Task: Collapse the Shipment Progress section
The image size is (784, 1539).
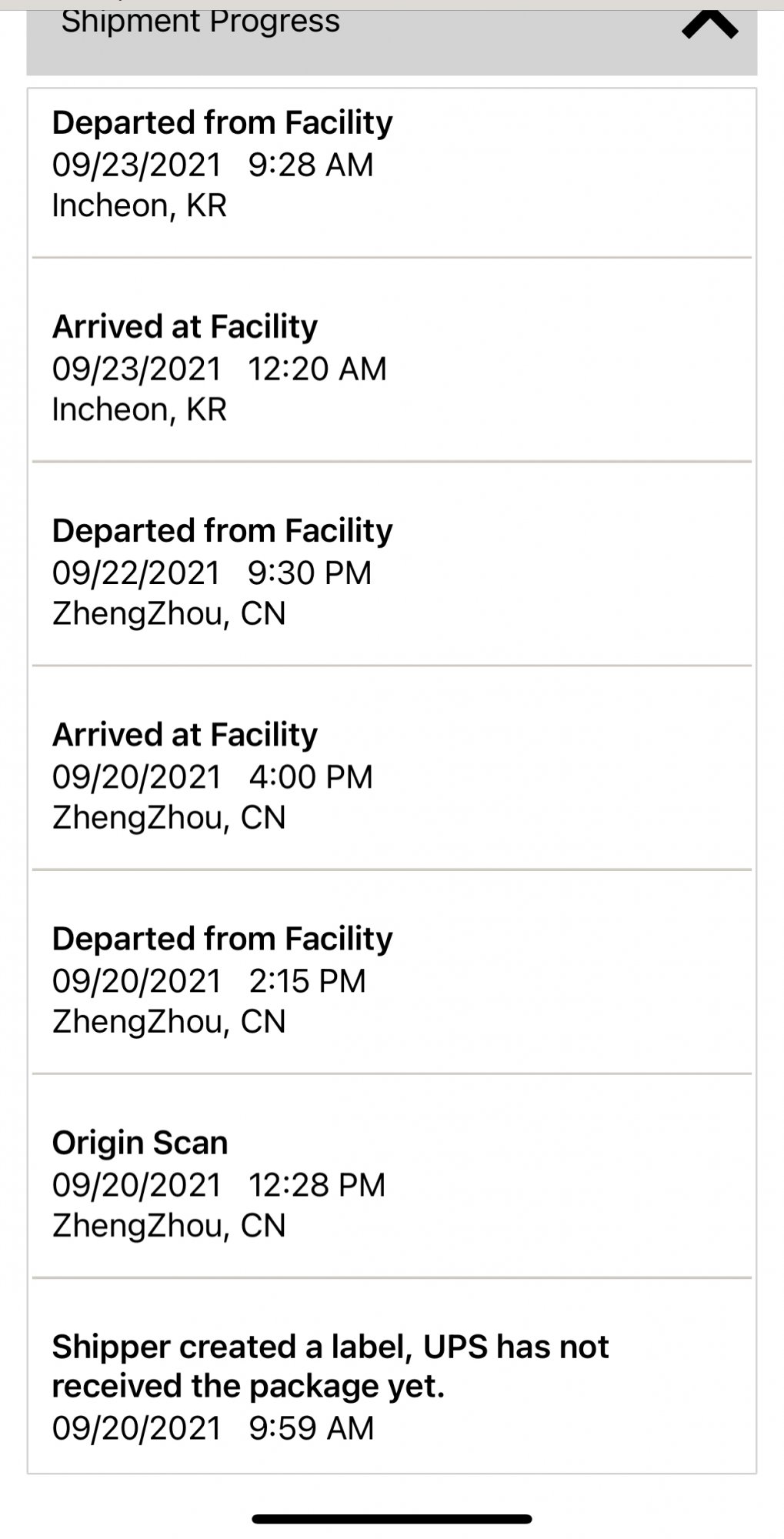Action: 709,26
